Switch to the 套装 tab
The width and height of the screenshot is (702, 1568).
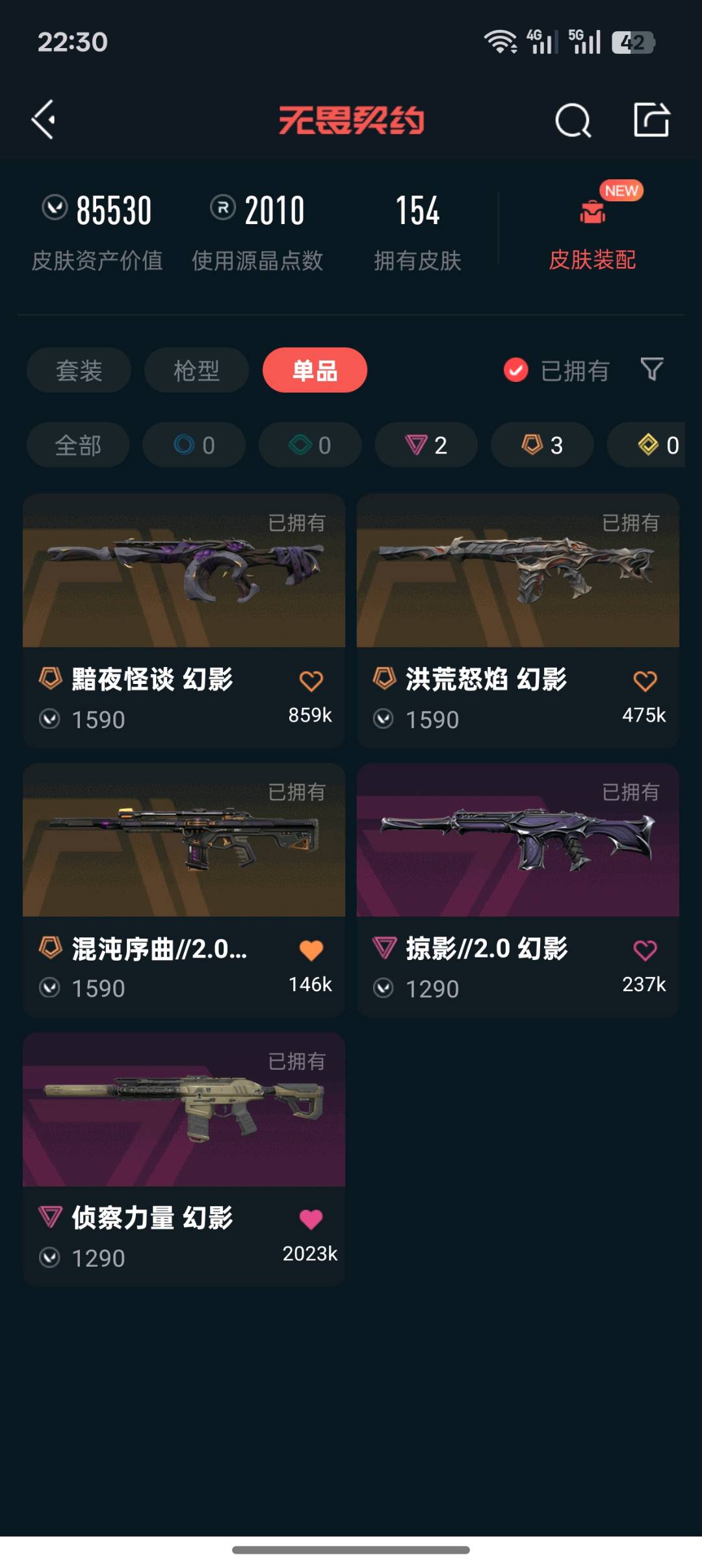[79, 370]
